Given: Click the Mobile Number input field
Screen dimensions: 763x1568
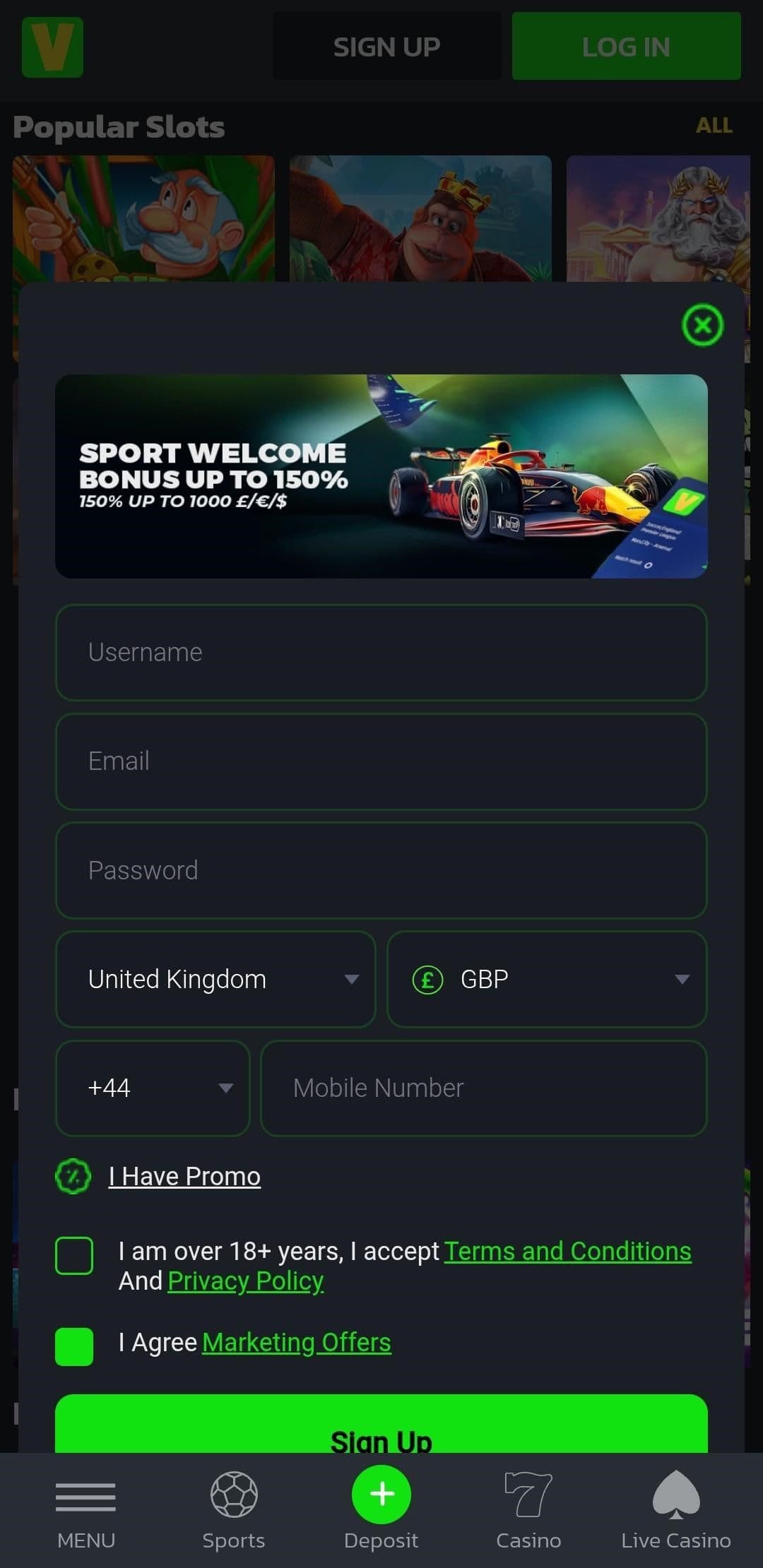Looking at the screenshot, I should 483,1088.
